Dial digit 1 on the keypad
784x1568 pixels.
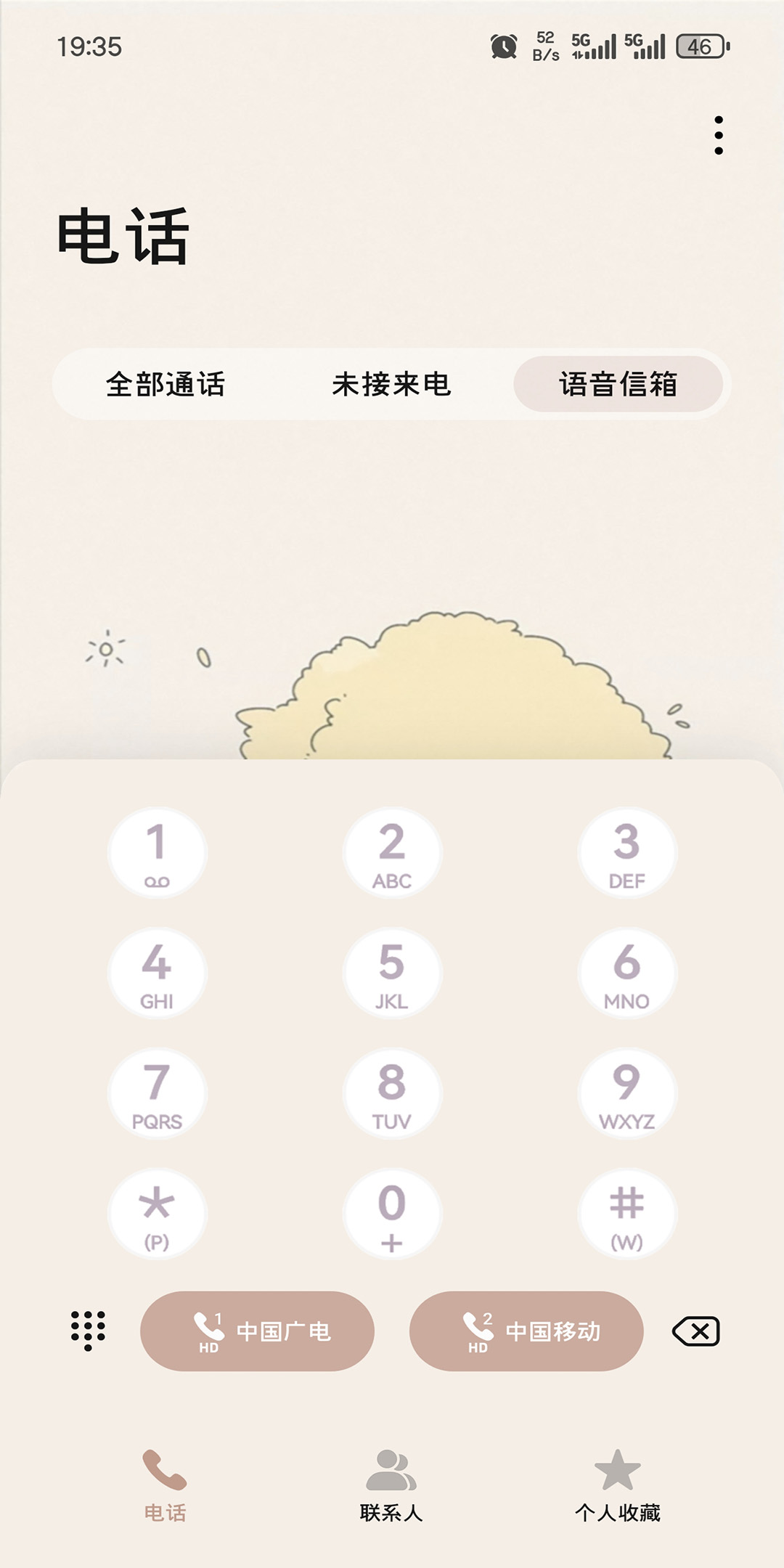(x=157, y=852)
